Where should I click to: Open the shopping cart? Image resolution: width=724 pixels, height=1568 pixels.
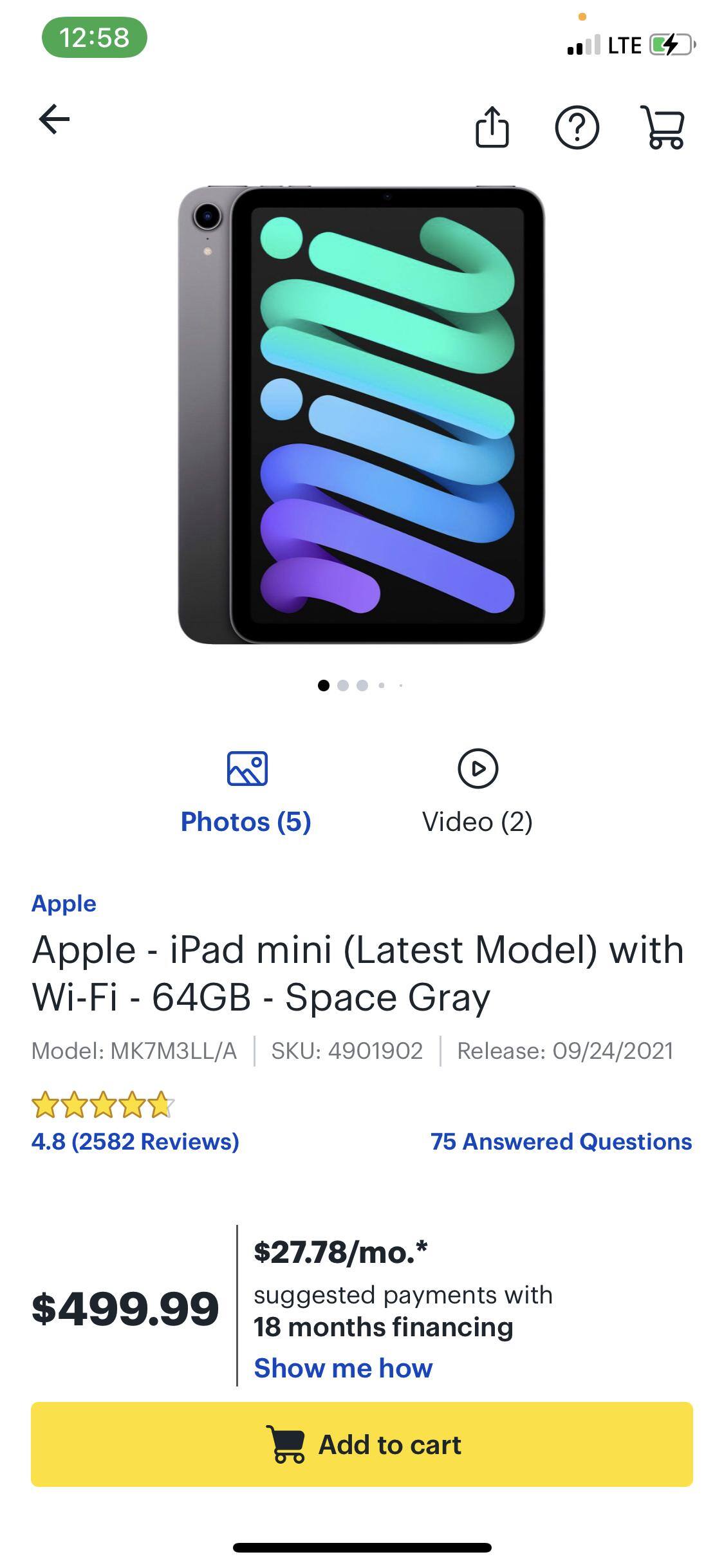coord(664,128)
